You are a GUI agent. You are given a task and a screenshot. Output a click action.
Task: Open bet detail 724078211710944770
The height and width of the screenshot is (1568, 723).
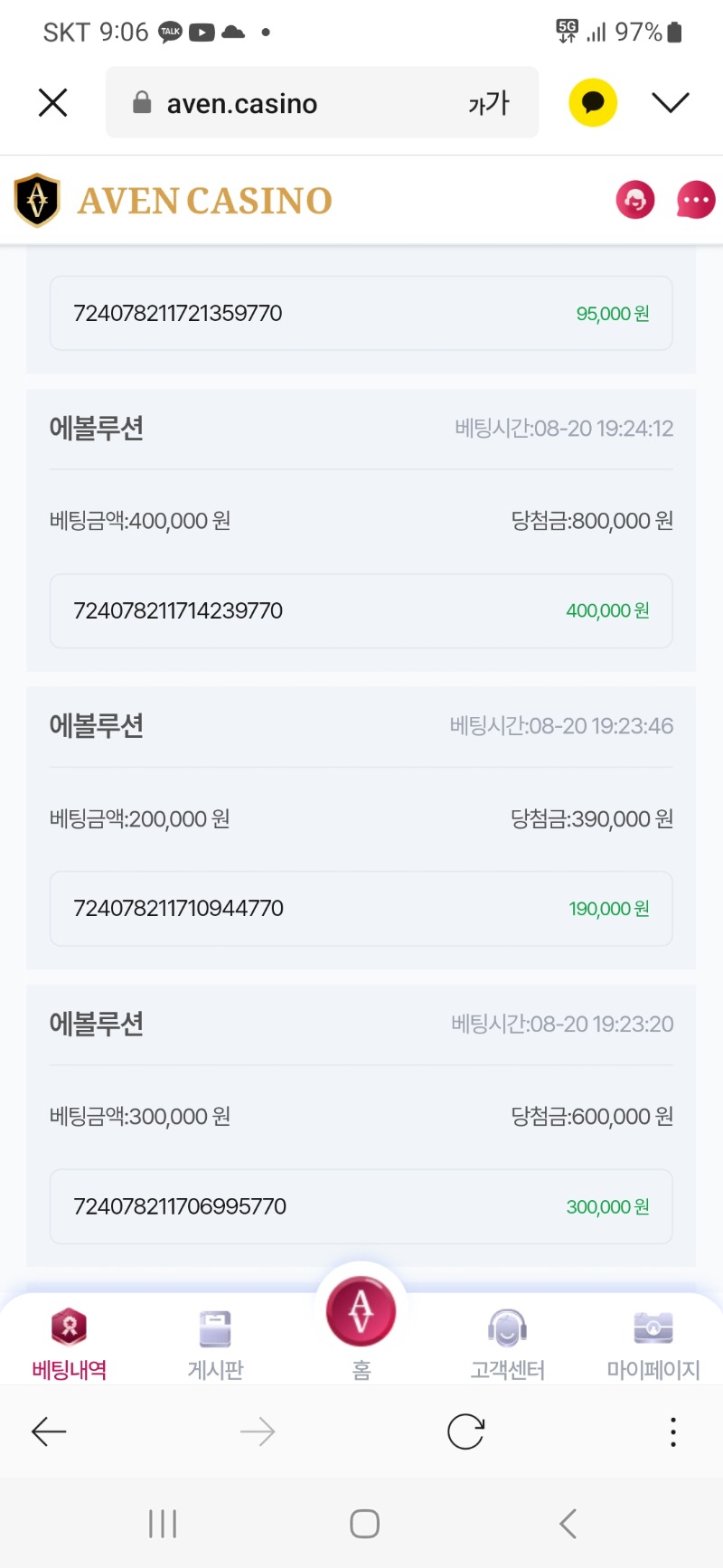[x=361, y=908]
